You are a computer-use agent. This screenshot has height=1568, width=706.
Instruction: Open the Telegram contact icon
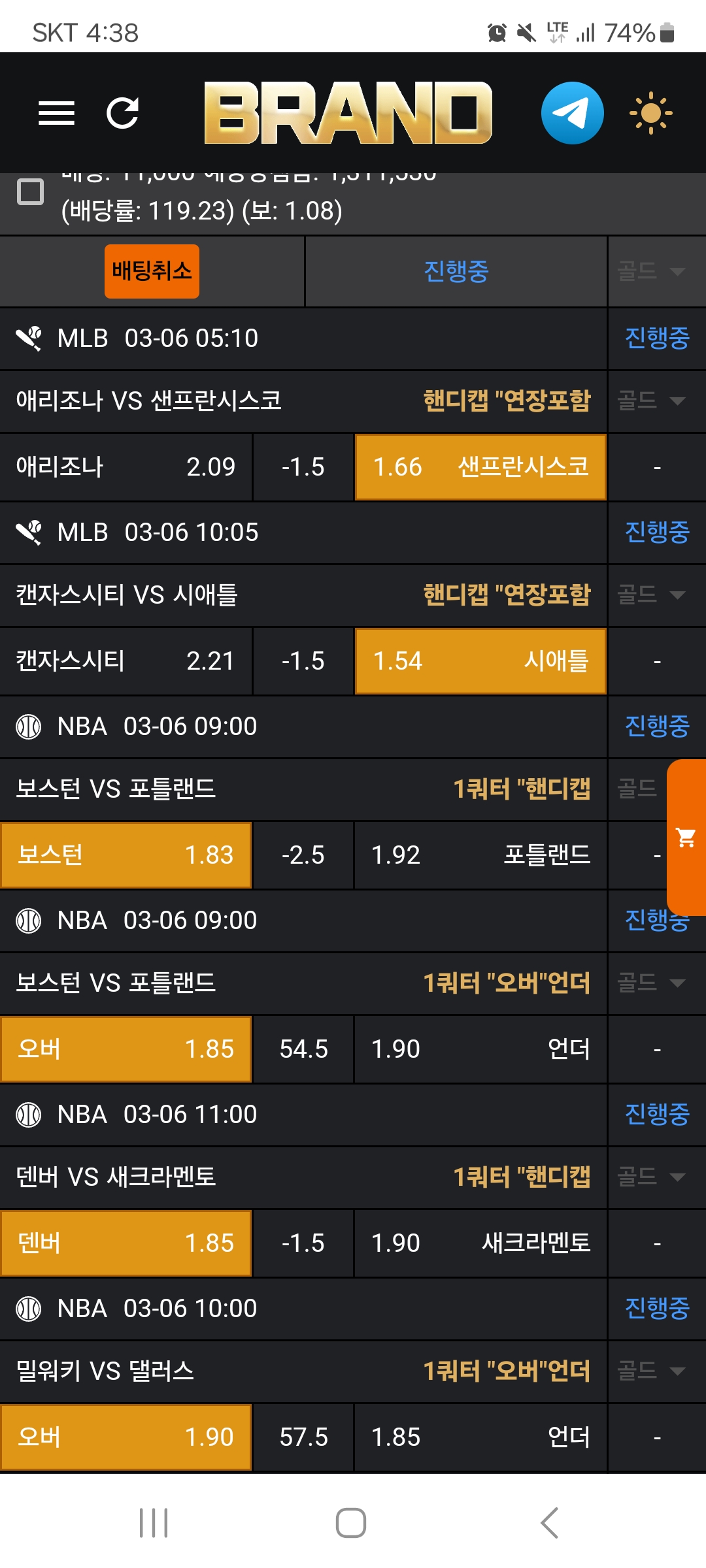coord(572,113)
